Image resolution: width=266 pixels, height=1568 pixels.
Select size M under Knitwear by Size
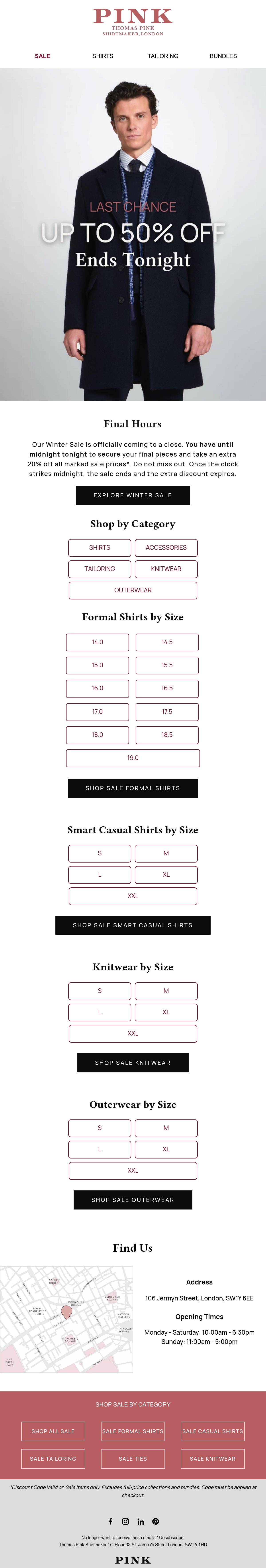[x=166, y=991]
